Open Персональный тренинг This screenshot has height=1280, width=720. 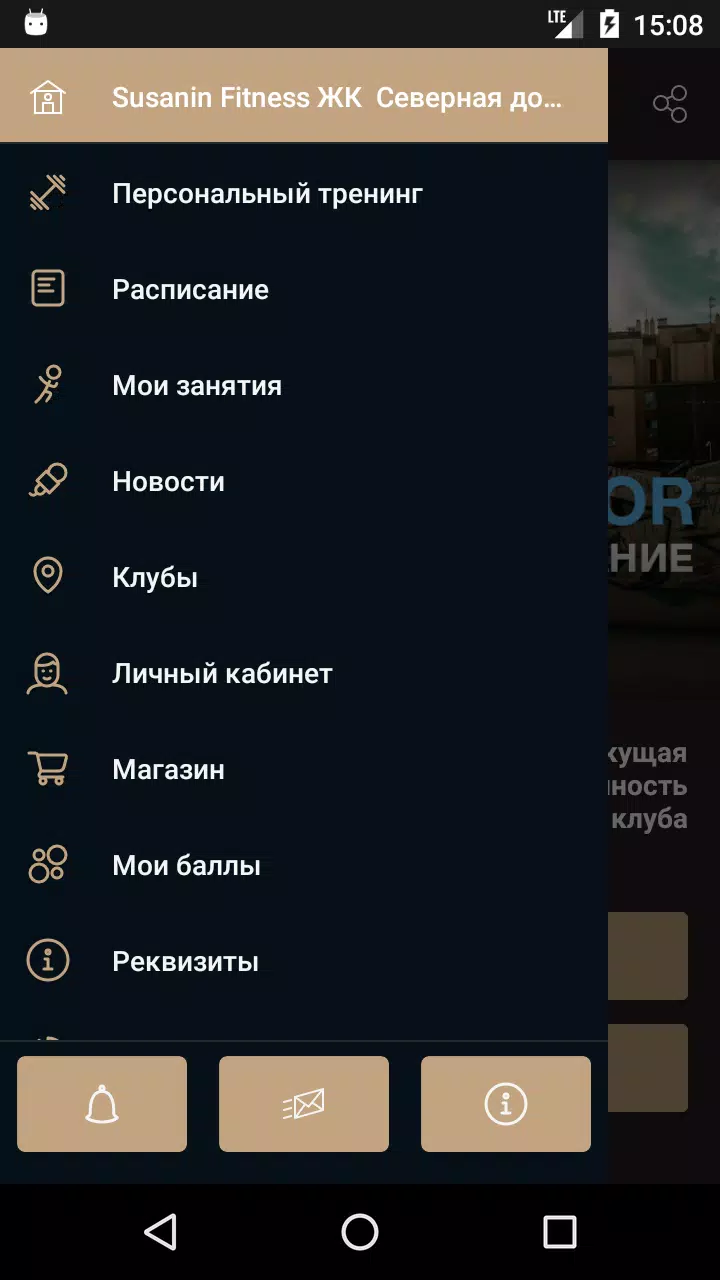tap(267, 194)
